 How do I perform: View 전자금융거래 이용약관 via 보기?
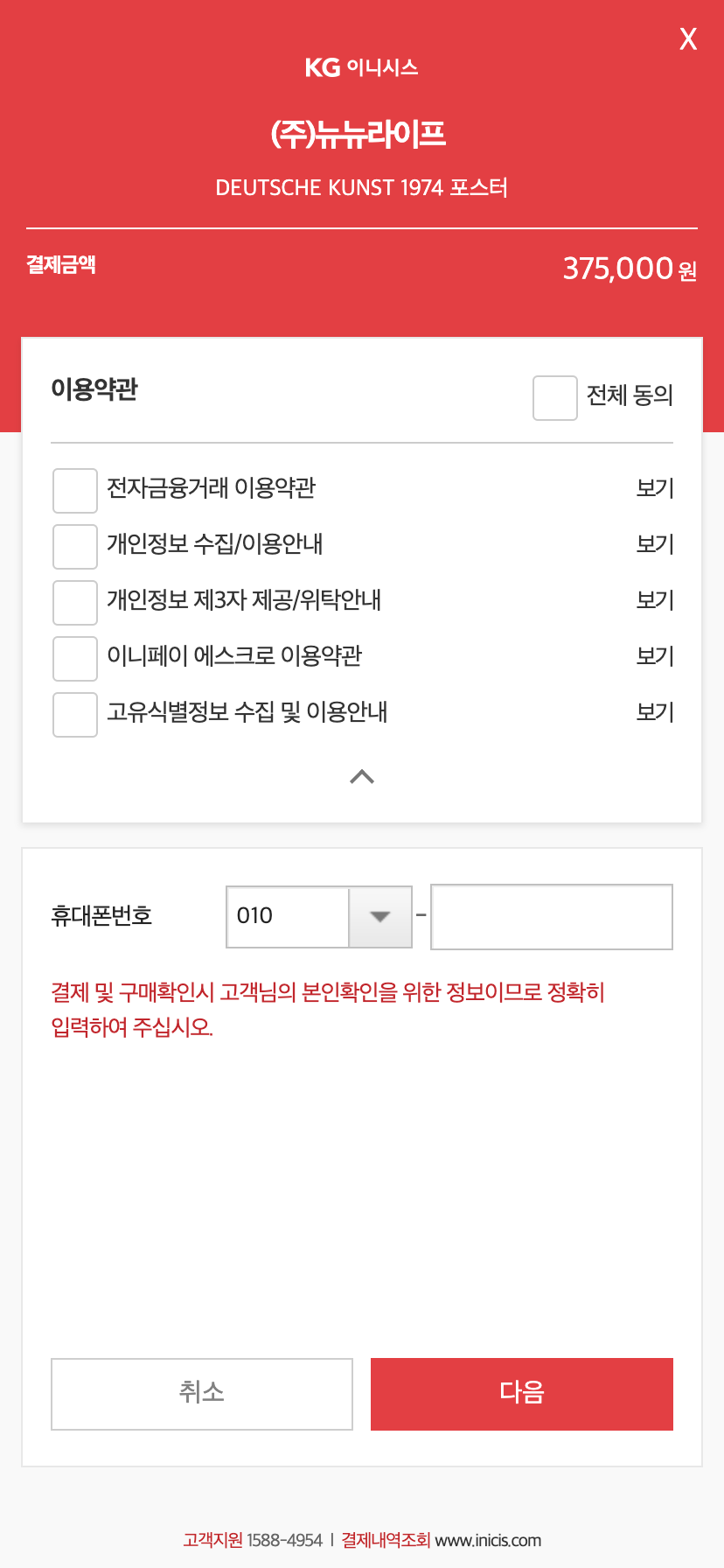coord(655,488)
